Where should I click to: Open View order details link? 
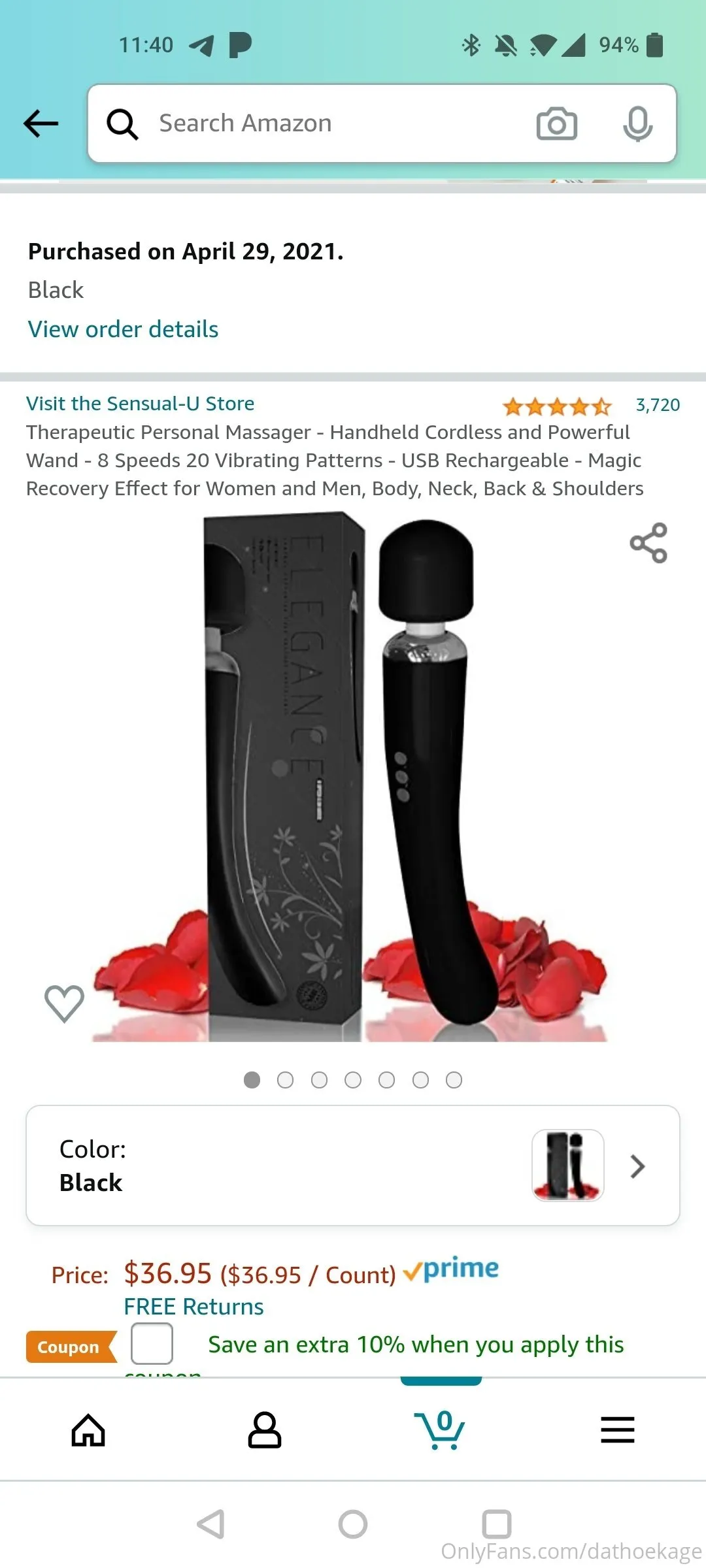point(123,329)
